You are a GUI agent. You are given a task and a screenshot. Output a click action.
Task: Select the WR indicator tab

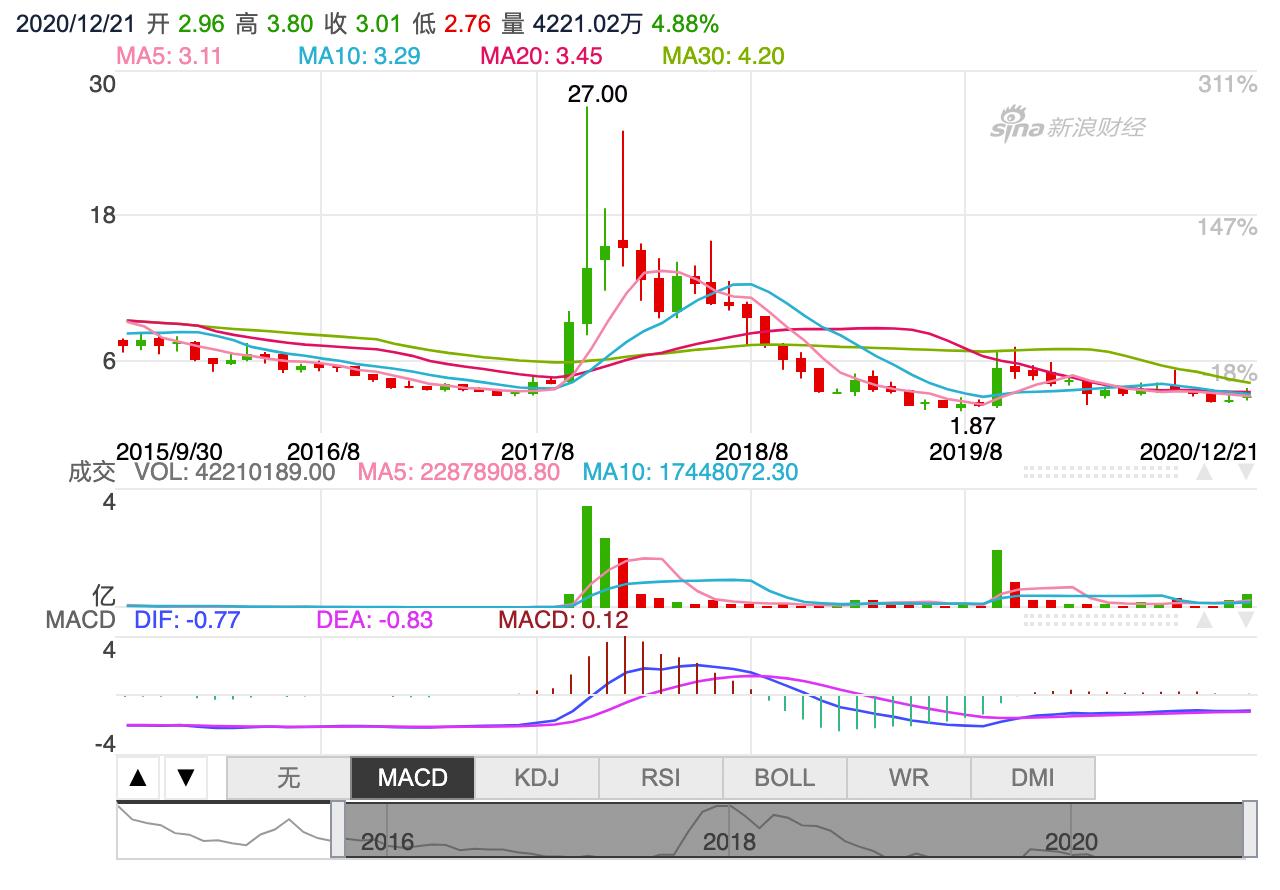tap(909, 777)
